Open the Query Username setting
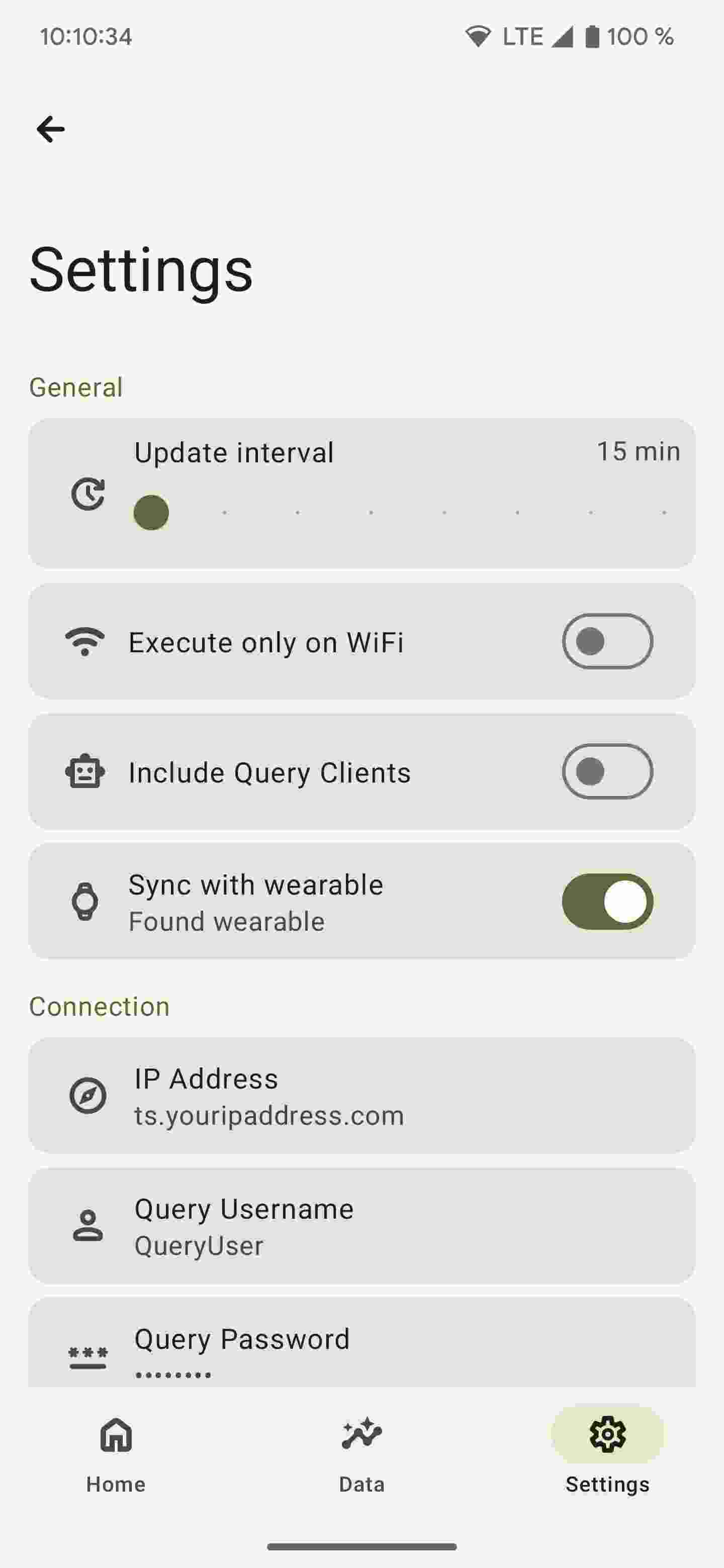724x1568 pixels. (x=361, y=1226)
